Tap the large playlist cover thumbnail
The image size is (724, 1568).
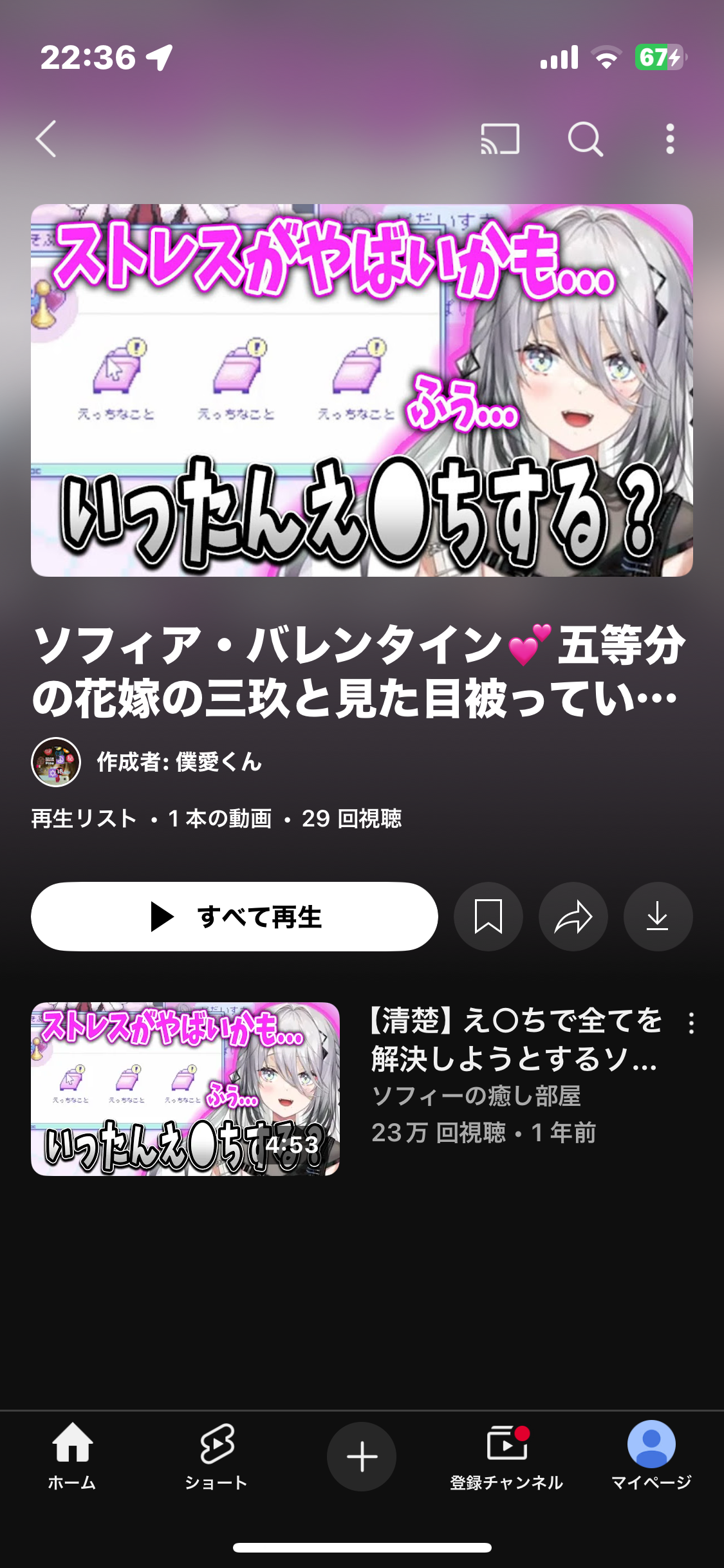362,390
